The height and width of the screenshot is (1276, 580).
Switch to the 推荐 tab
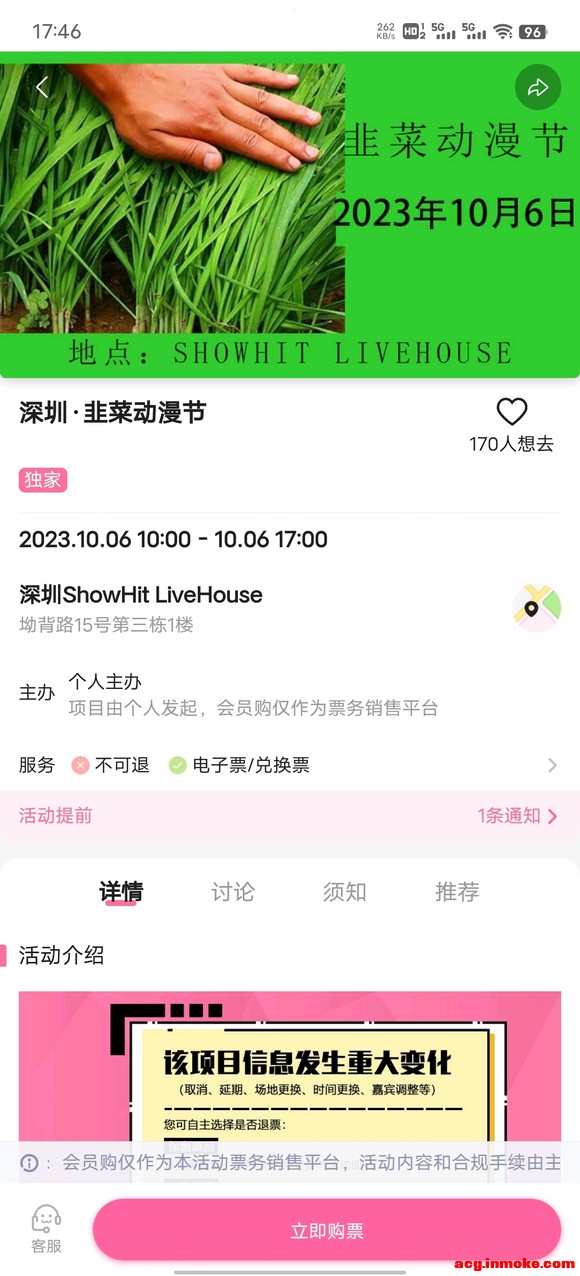click(457, 892)
